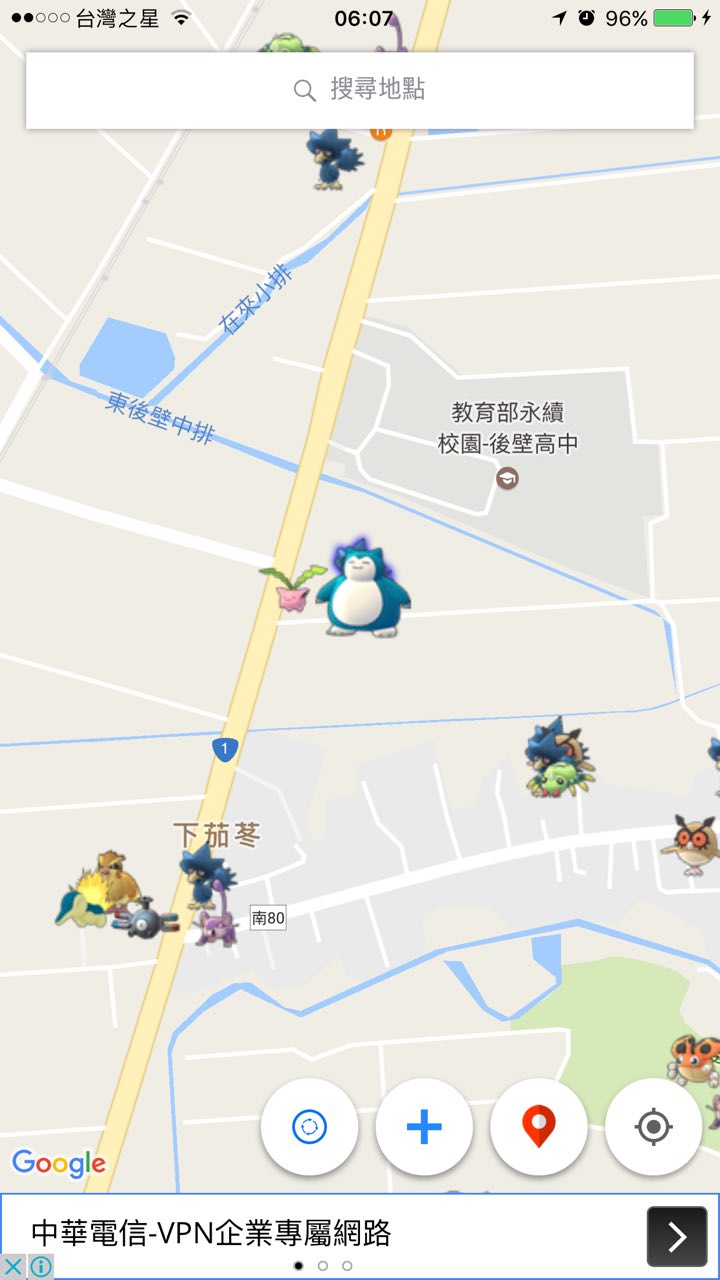
Task: Tap the circular scan button
Action: tap(309, 1127)
